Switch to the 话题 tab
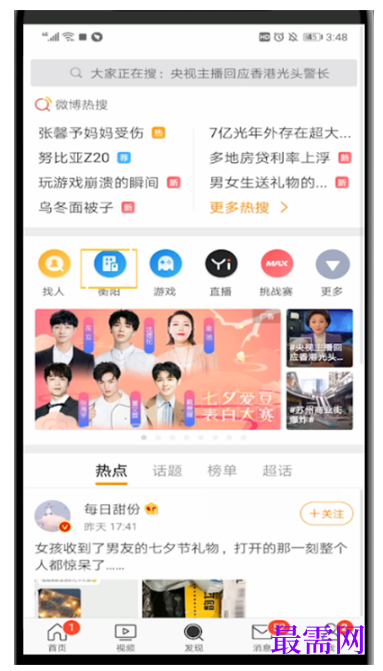 [x=167, y=471]
